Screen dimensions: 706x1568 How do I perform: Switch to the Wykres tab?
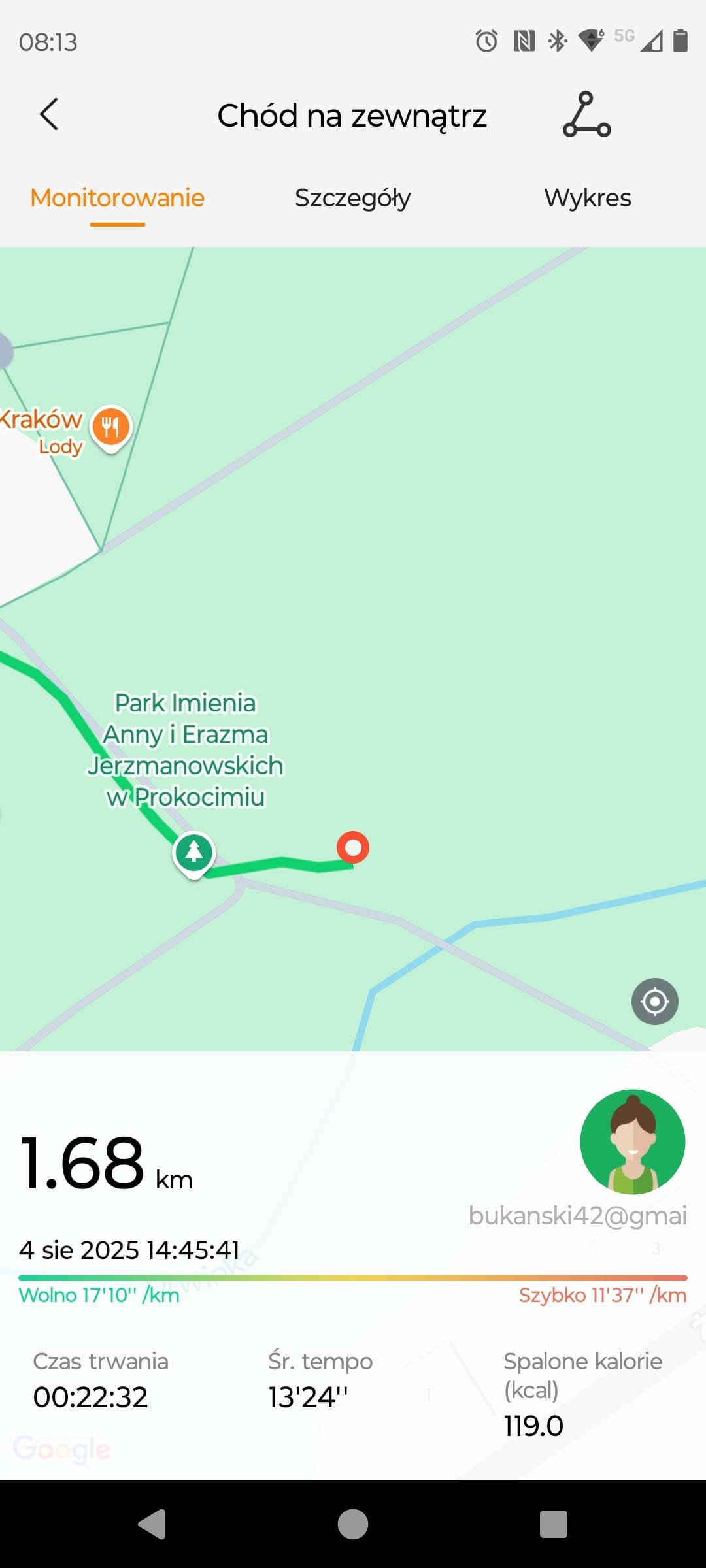[588, 198]
